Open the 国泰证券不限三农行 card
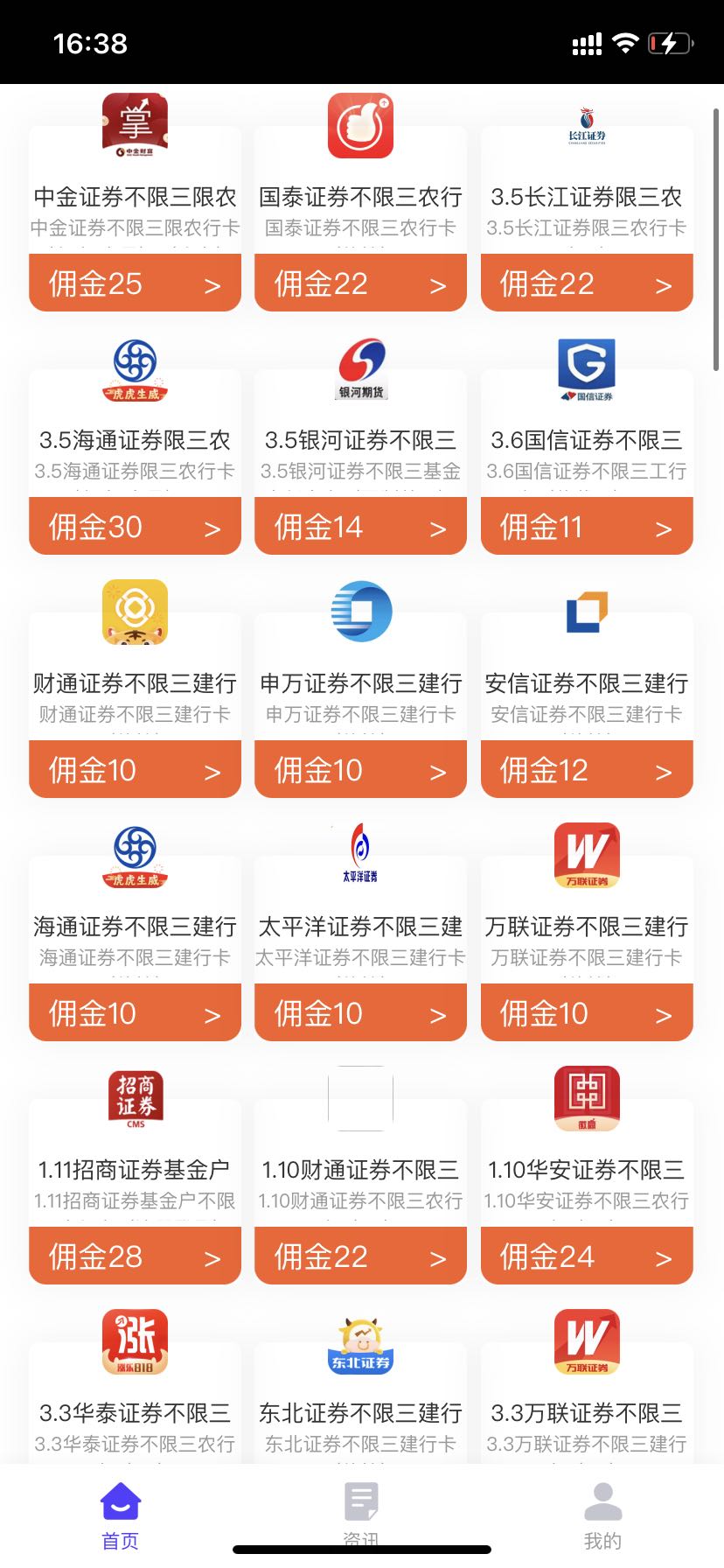The height and width of the screenshot is (1568, 724). (360, 198)
